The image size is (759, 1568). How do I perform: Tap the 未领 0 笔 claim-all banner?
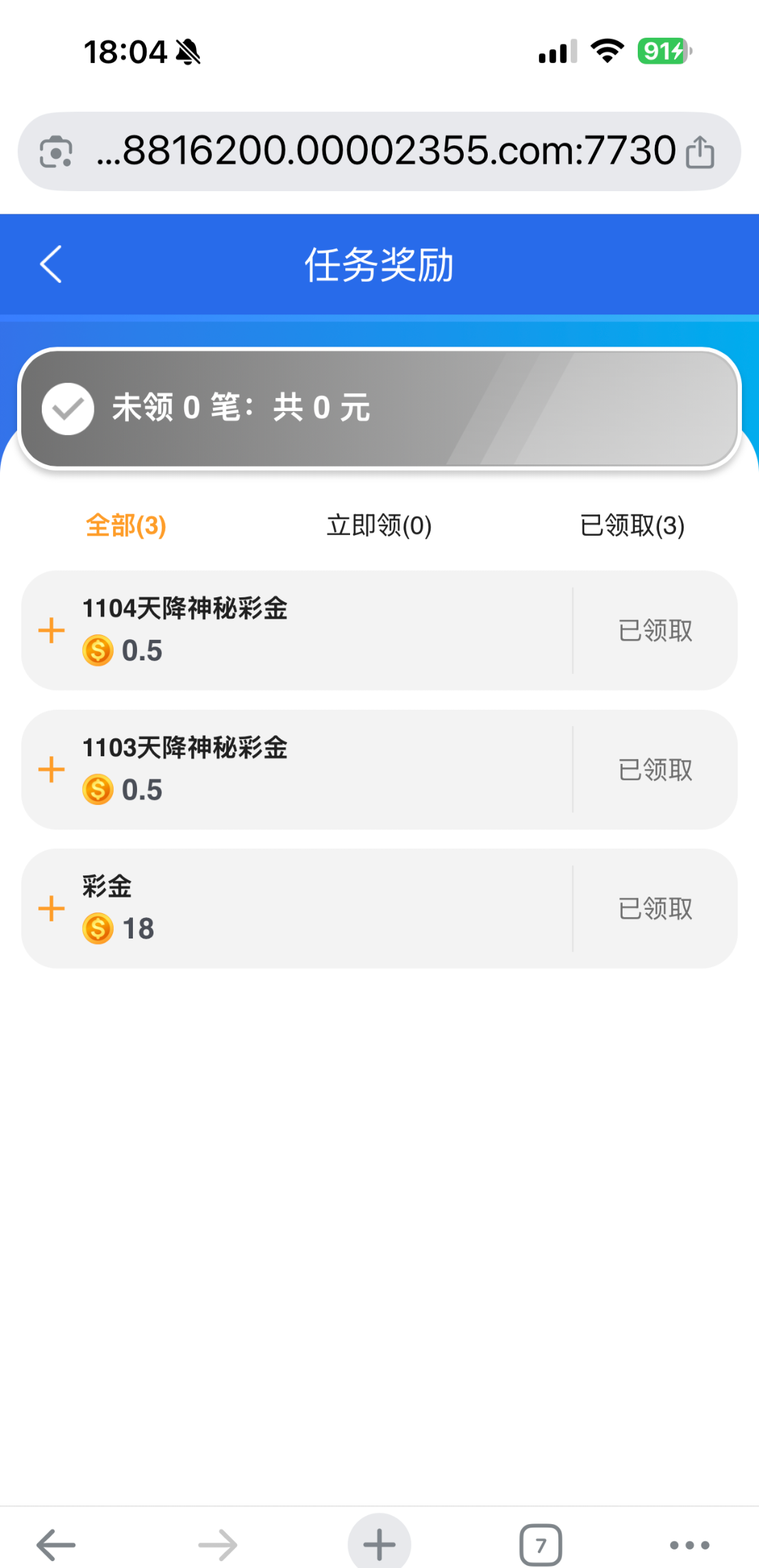(379, 408)
